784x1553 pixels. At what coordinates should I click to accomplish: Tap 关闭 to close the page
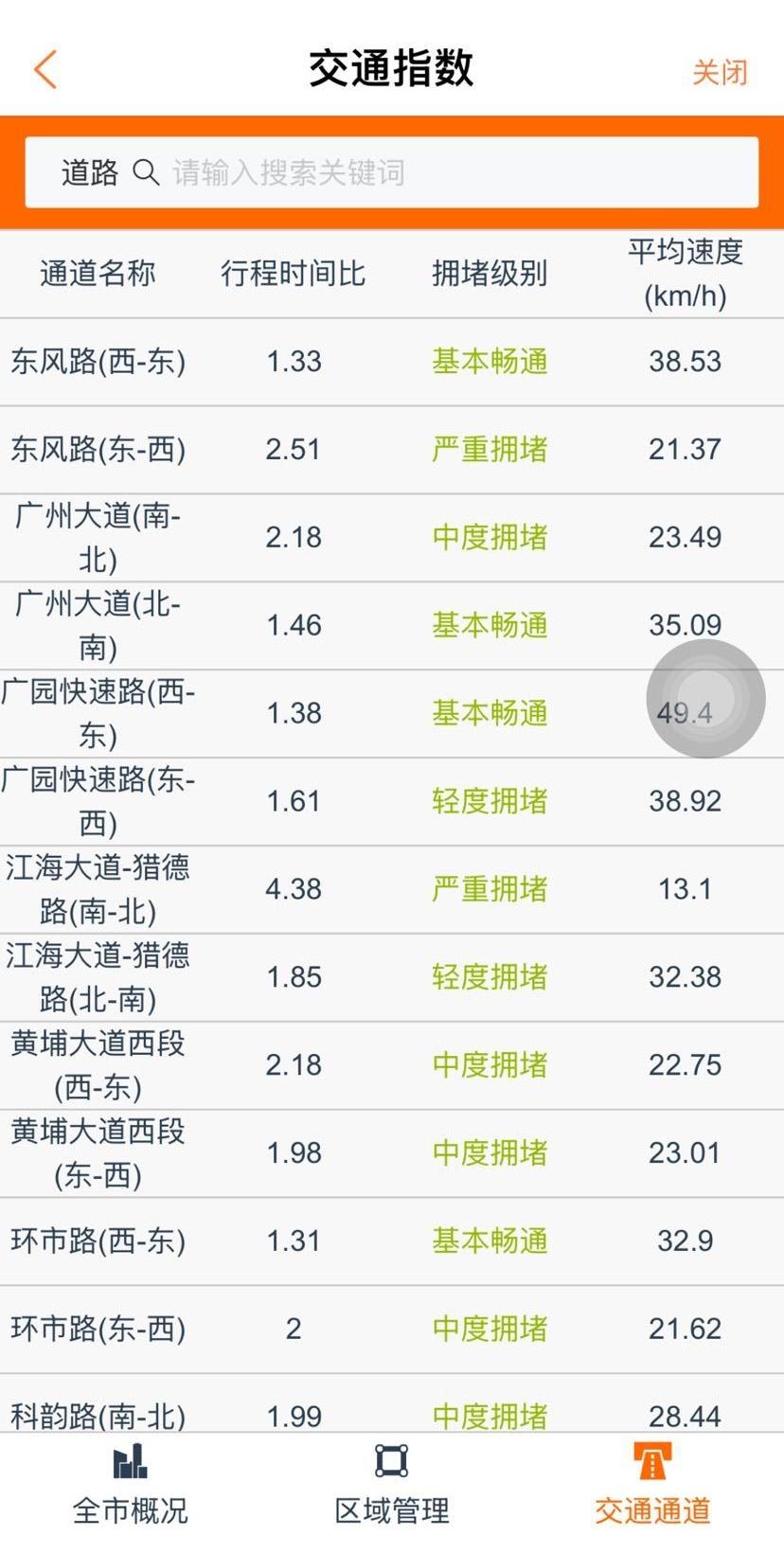pos(720,72)
